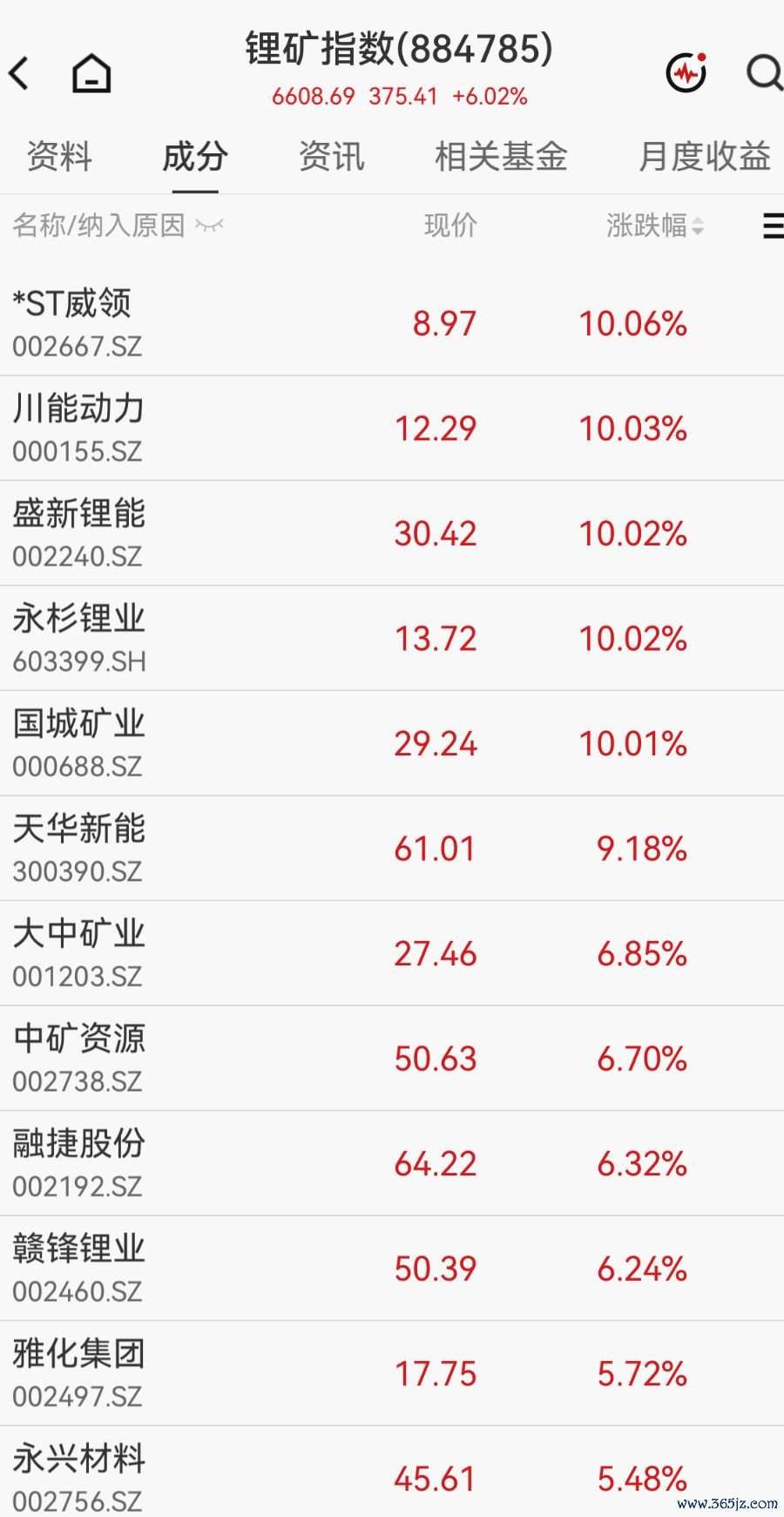
Task: Switch to the 月度收益 tab
Action: coord(705,157)
